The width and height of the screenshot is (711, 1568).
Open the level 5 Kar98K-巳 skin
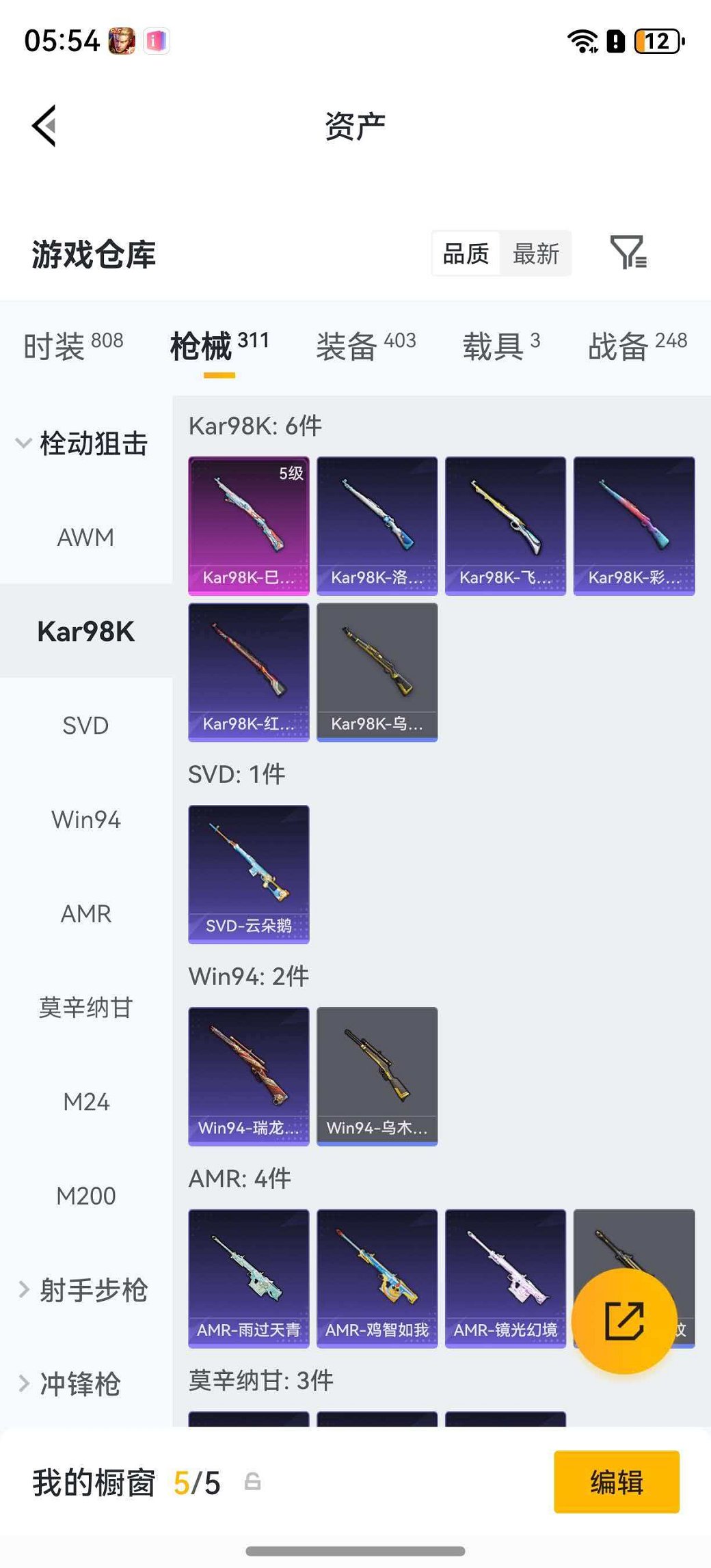(249, 526)
